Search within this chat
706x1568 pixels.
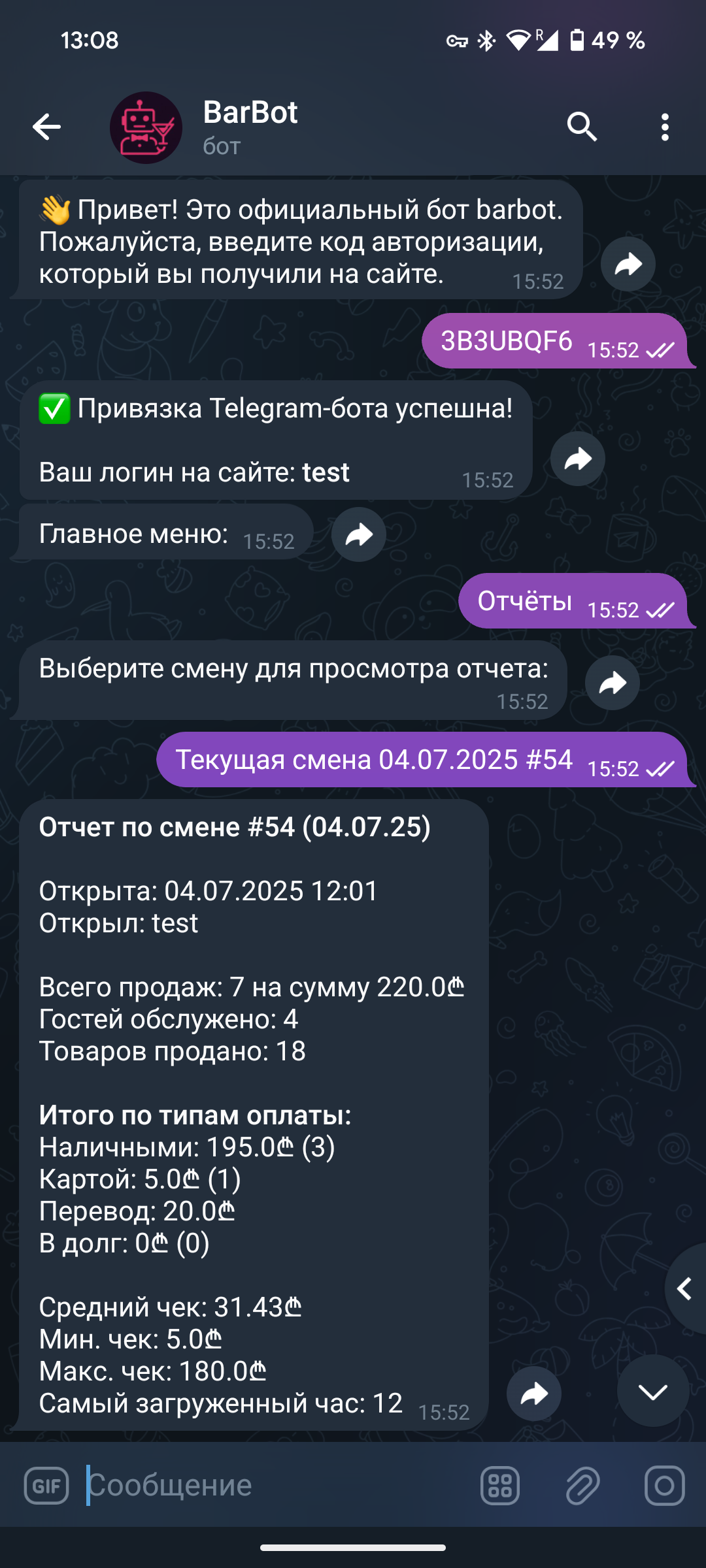point(581,127)
